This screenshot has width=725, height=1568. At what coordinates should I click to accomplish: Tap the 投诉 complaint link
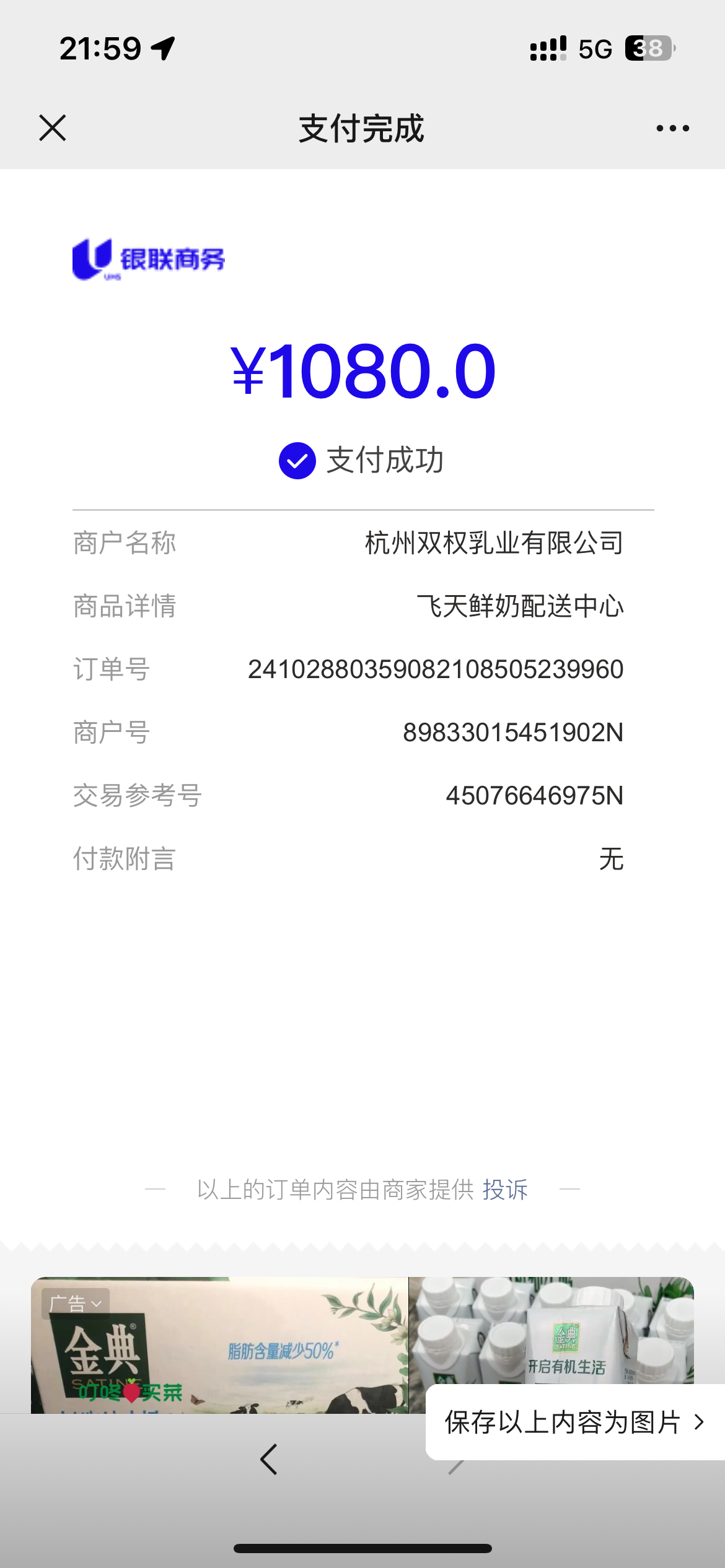click(x=505, y=1190)
